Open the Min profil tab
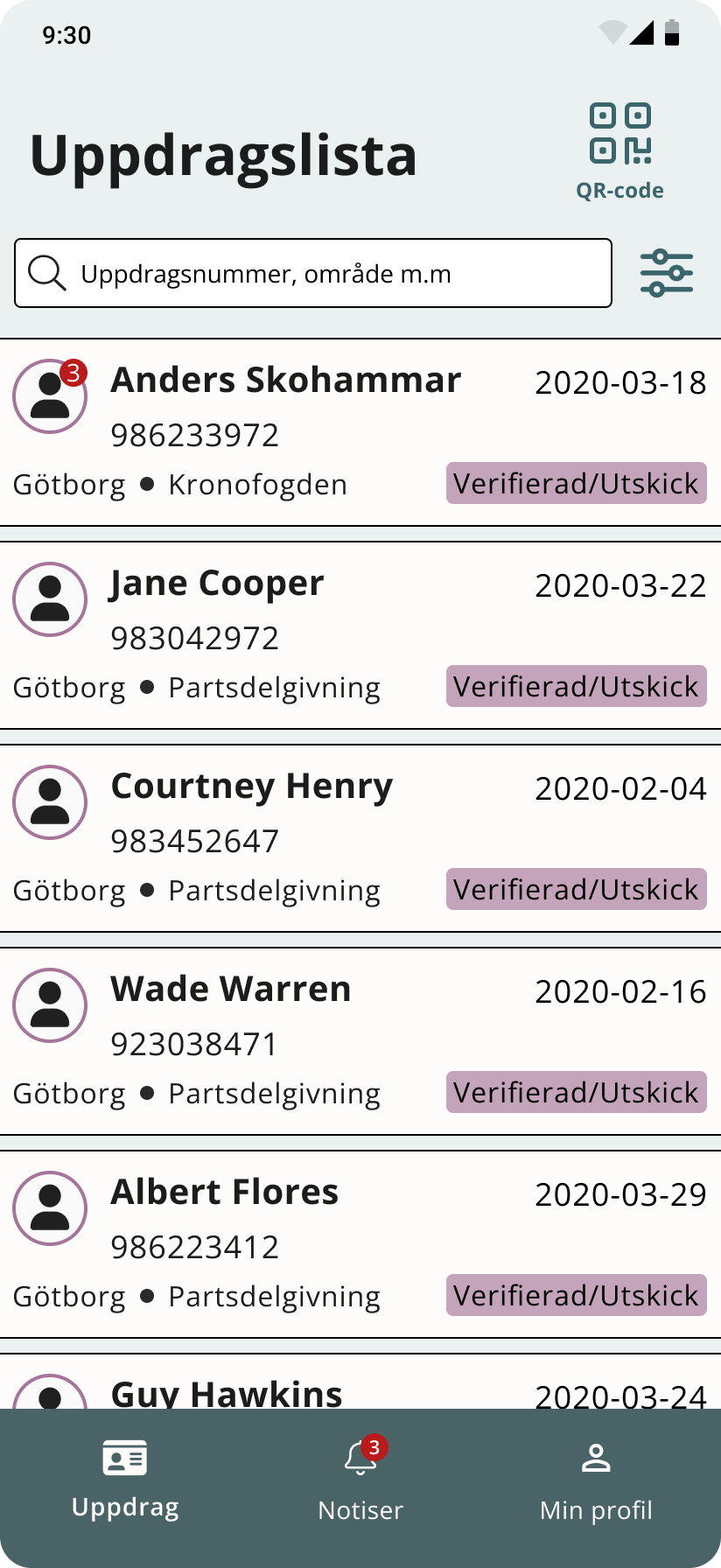Viewport: 721px width, 1568px height. (x=596, y=1479)
